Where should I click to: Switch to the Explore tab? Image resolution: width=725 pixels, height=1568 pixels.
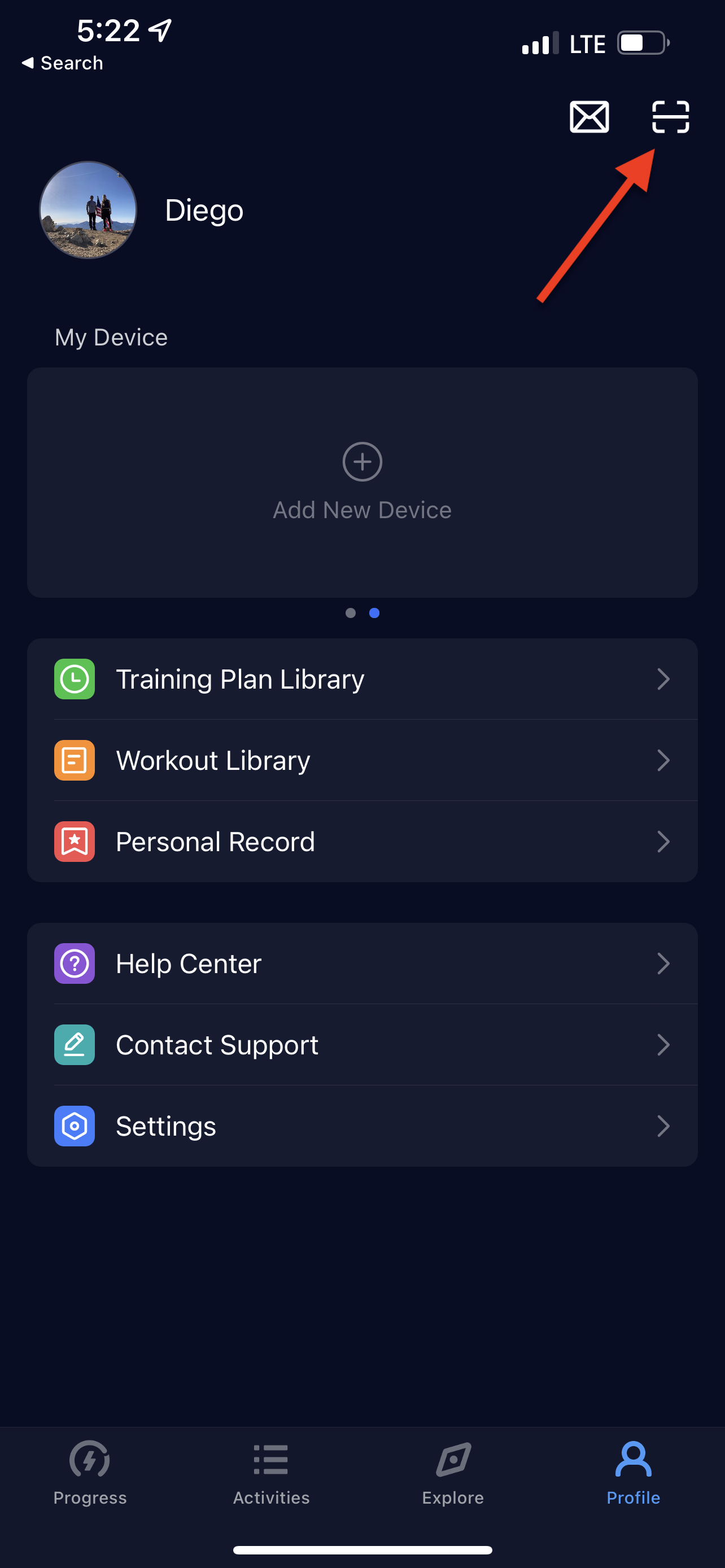tap(453, 1473)
